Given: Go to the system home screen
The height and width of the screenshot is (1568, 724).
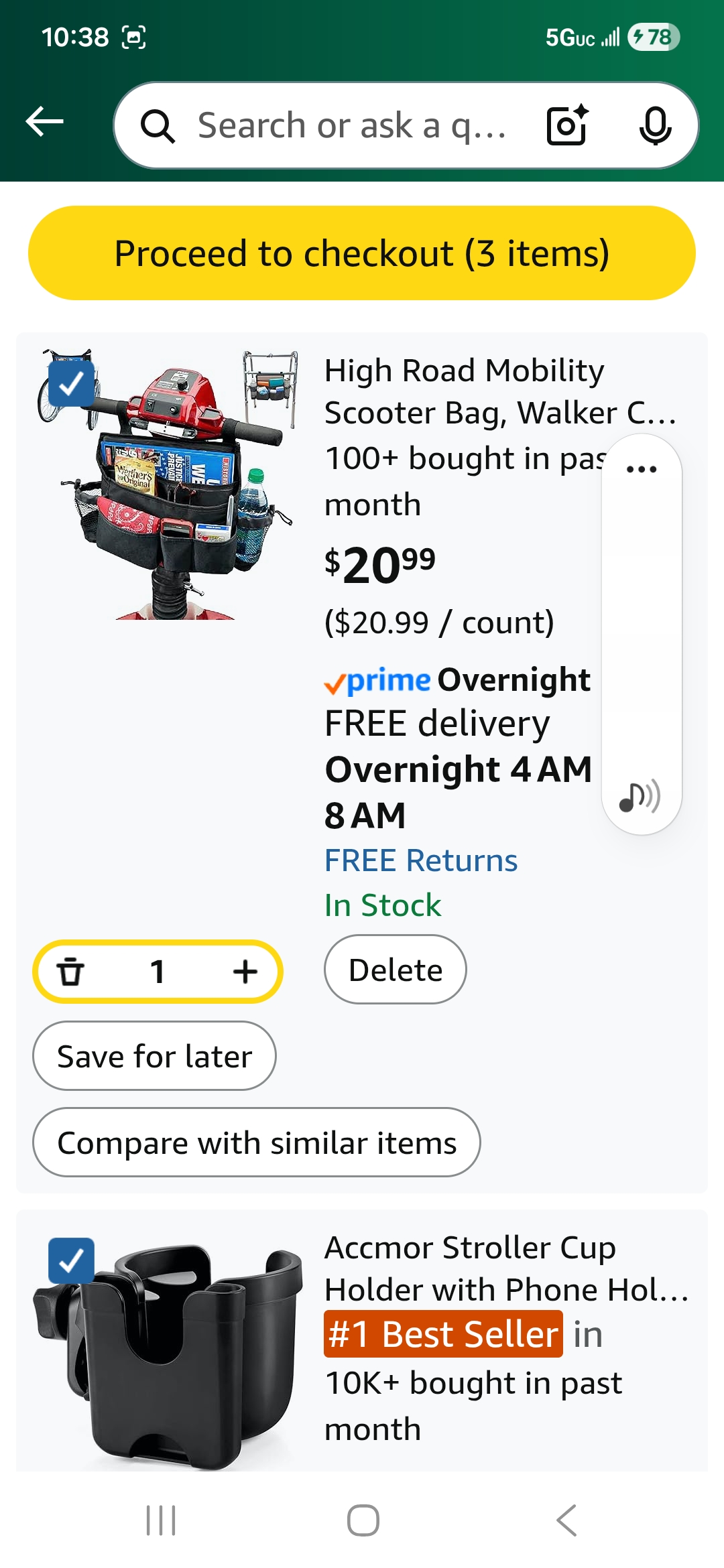Looking at the screenshot, I should point(363,1520).
